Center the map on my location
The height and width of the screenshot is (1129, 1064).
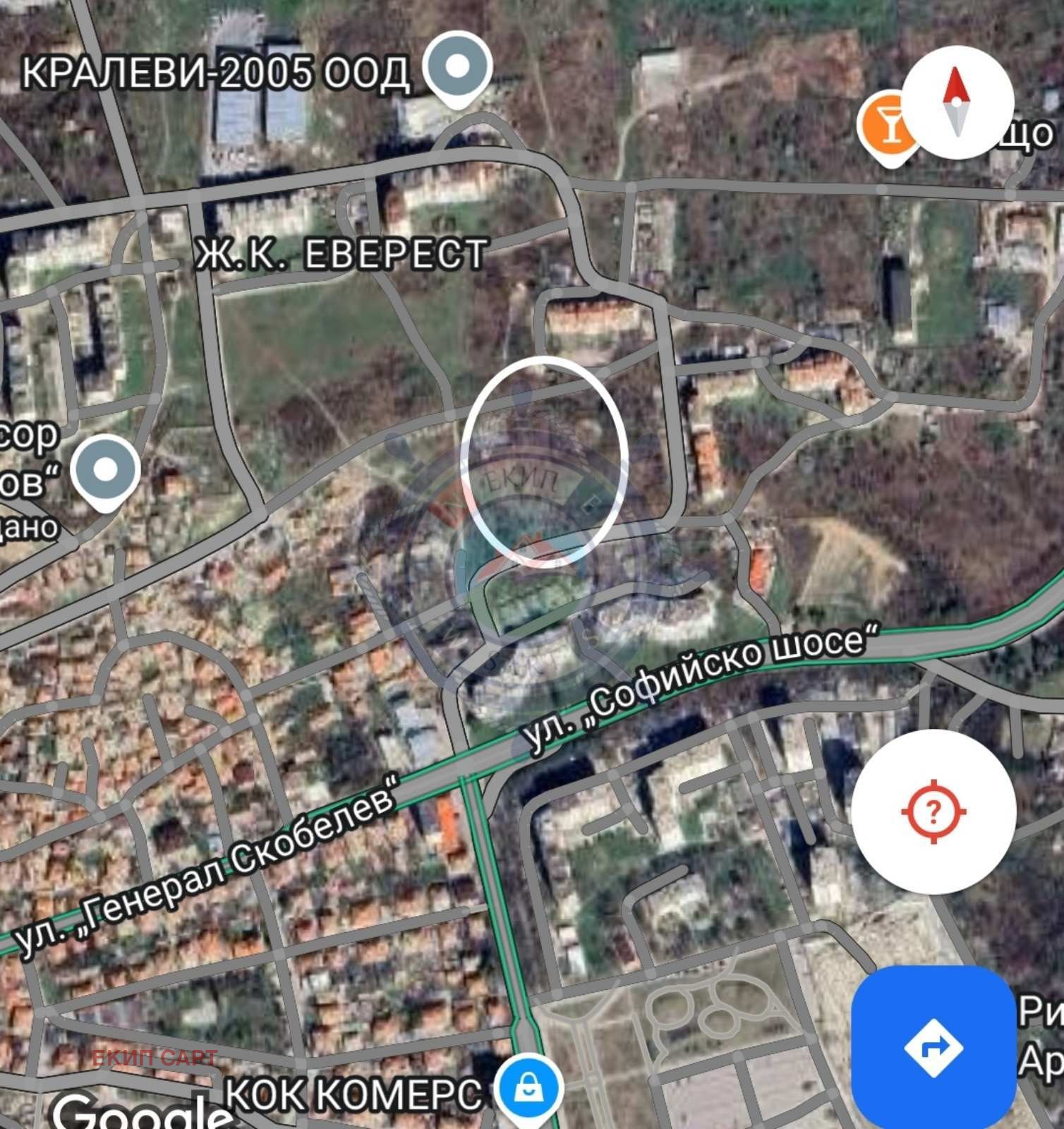point(933,812)
